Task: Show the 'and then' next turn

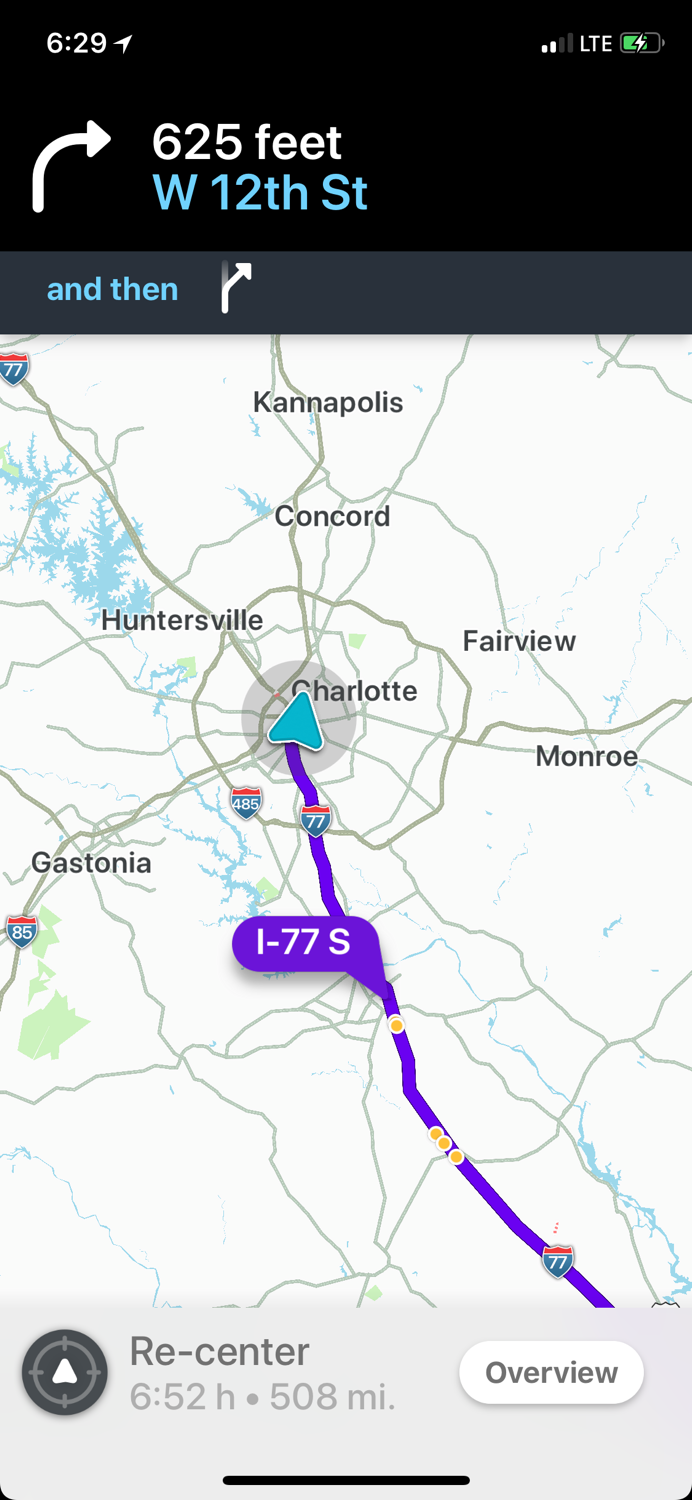Action: [150, 290]
